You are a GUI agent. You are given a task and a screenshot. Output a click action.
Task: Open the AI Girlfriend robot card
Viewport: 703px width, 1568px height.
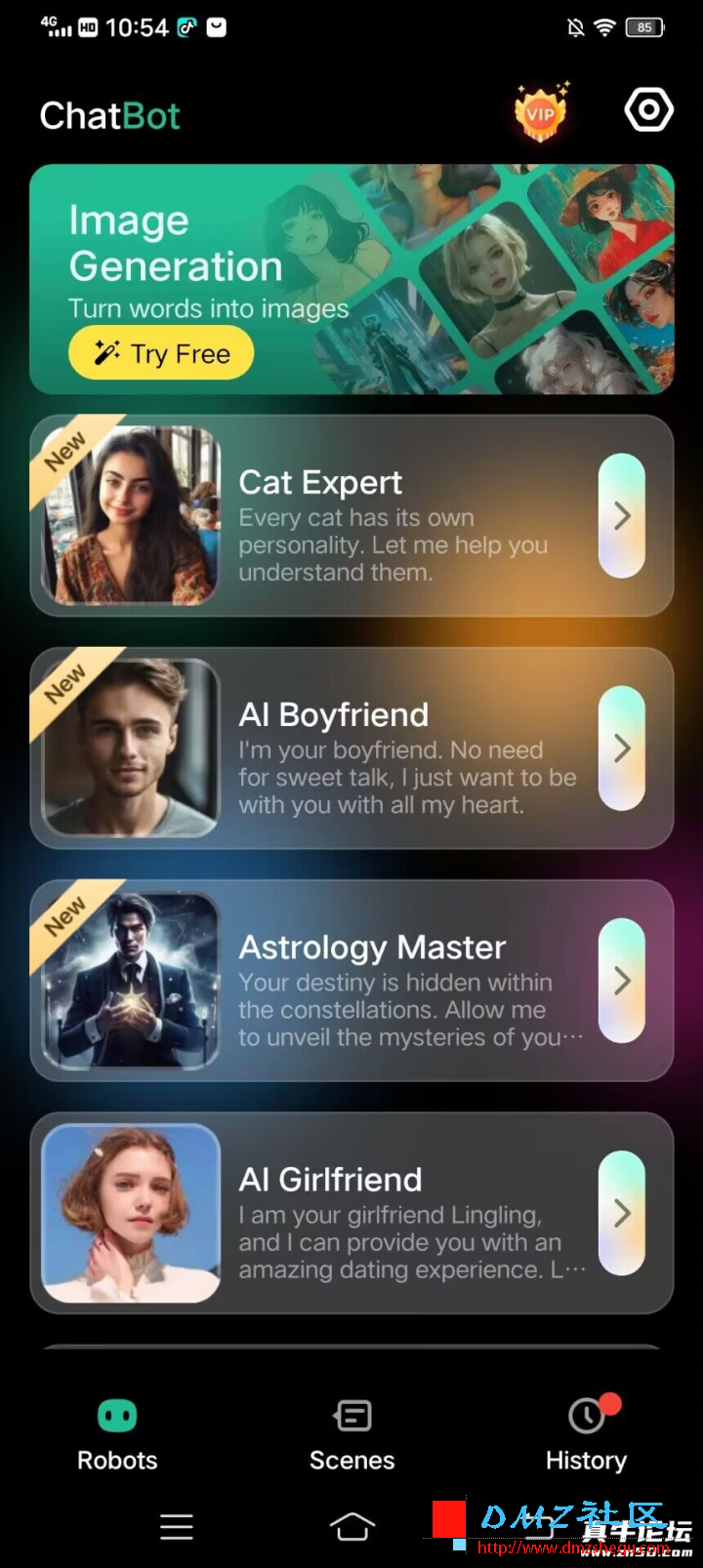point(391,1214)
